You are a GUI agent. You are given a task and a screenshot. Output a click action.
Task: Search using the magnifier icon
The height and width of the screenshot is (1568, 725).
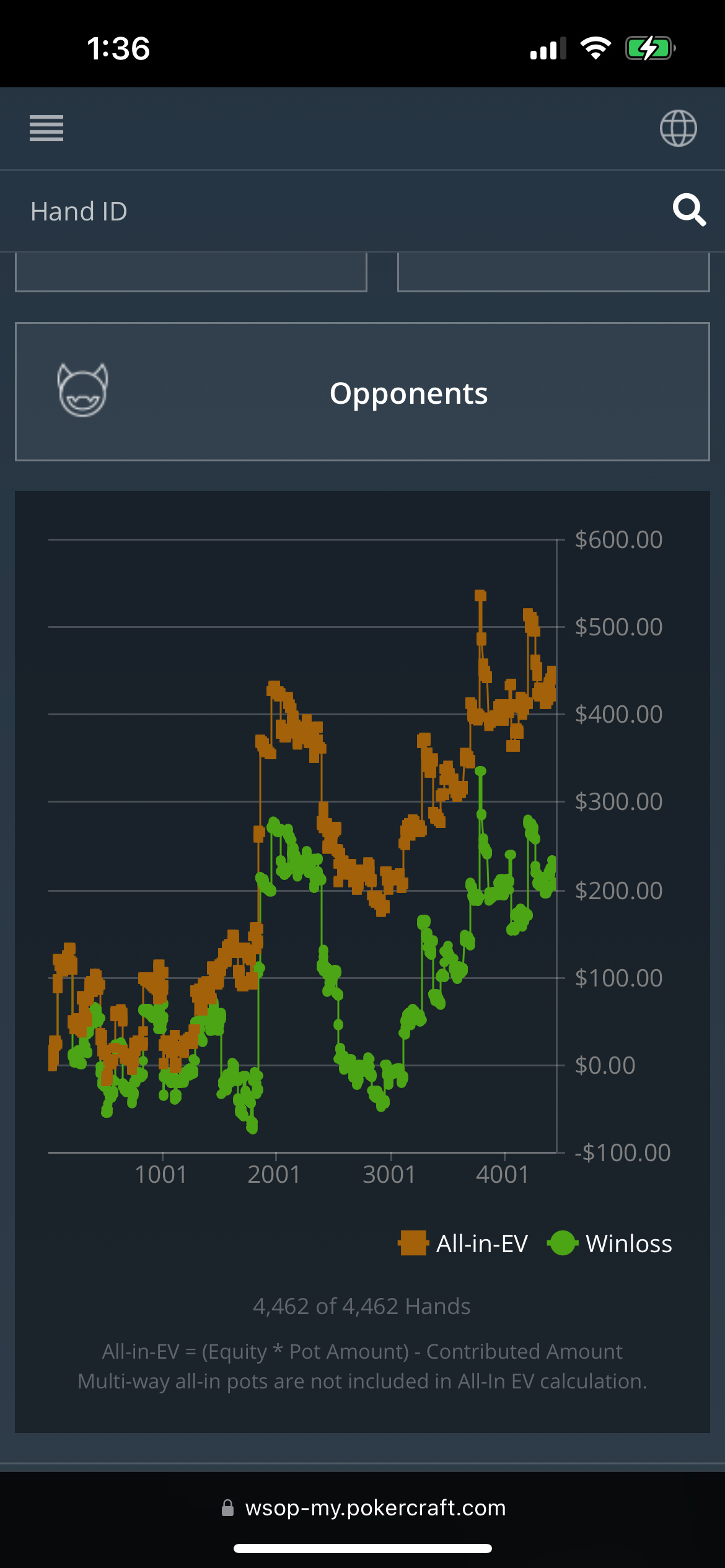(x=689, y=211)
